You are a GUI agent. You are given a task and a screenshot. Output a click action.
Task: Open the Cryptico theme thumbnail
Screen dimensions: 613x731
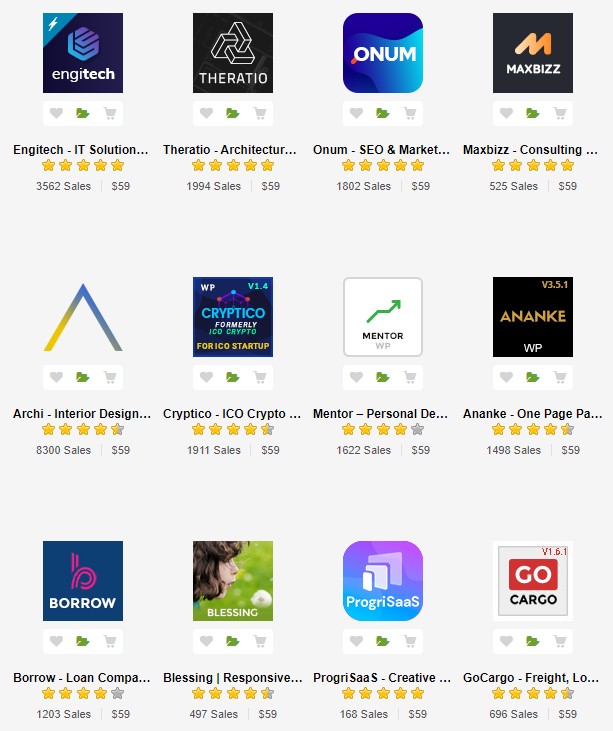pyautogui.click(x=233, y=317)
